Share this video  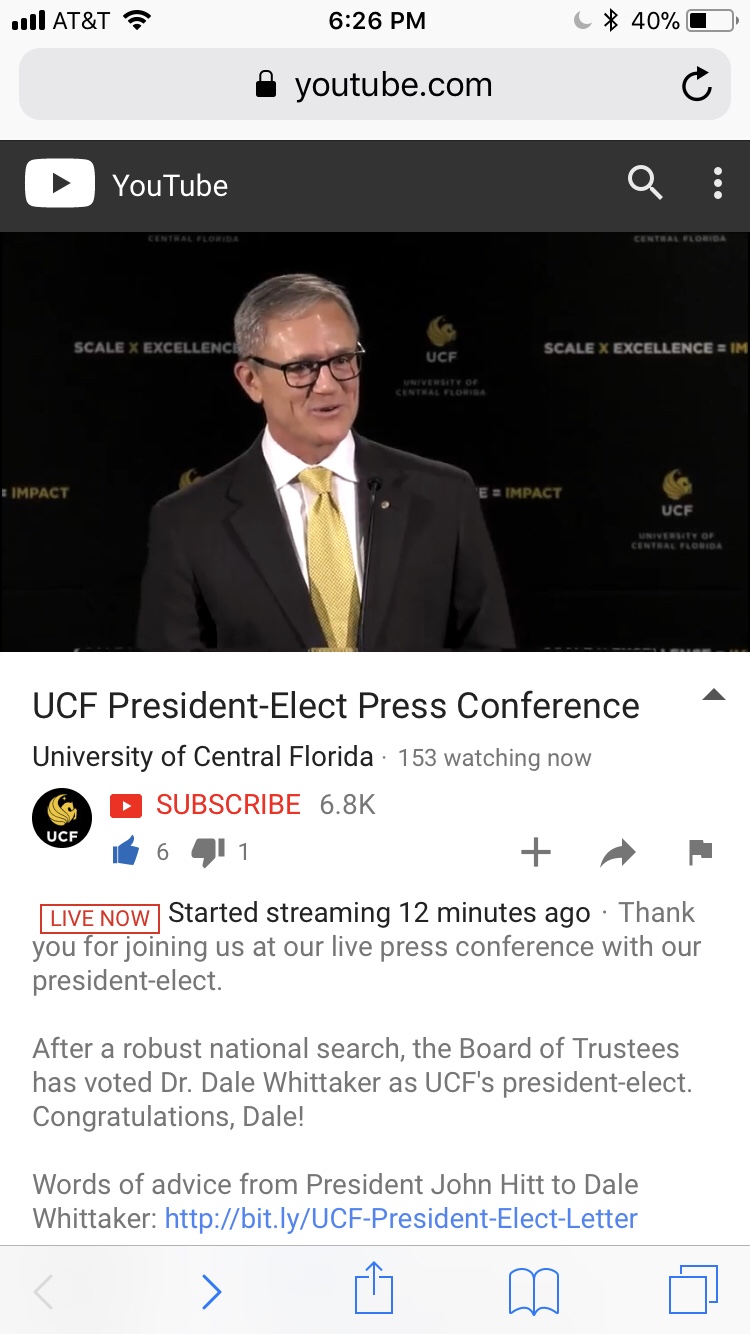pos(618,852)
